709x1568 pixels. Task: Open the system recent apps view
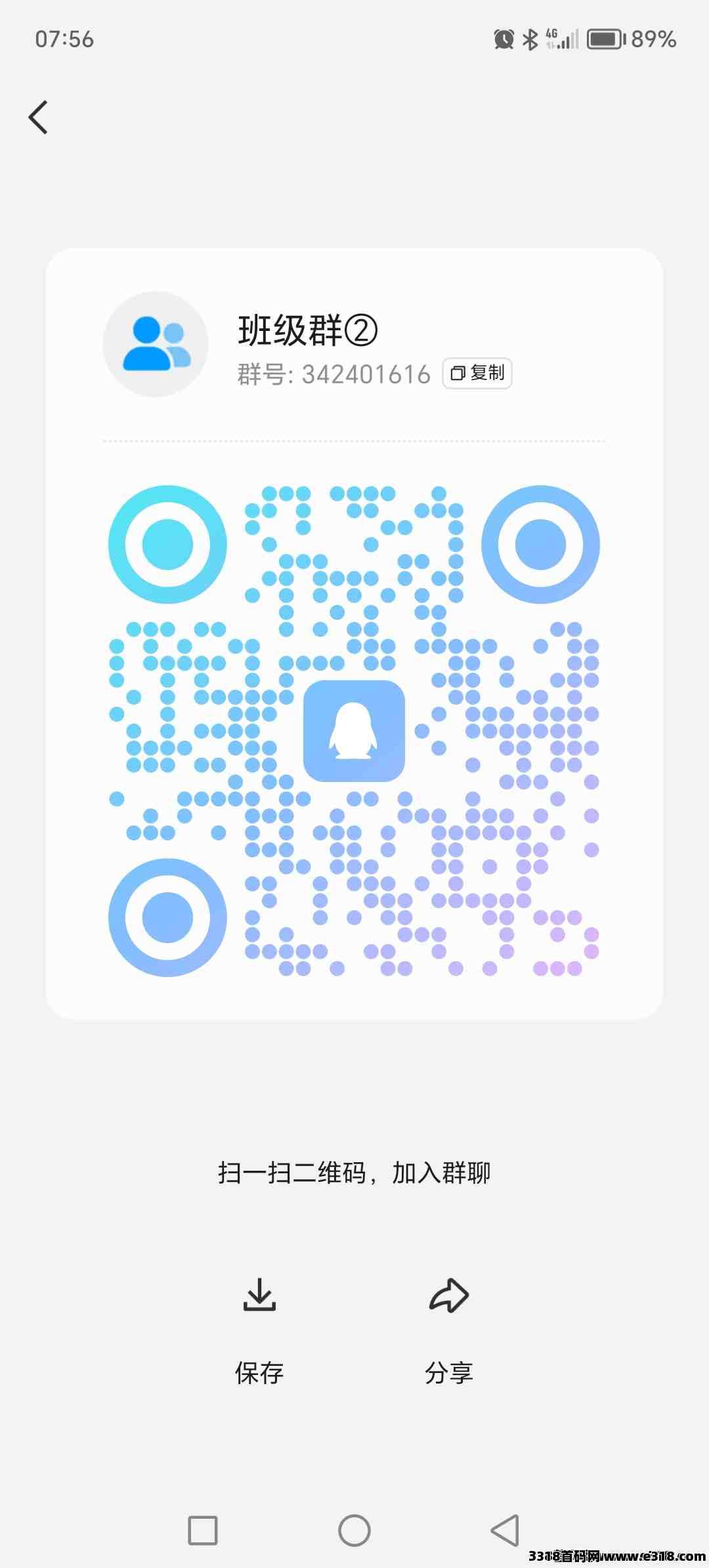click(x=203, y=1531)
